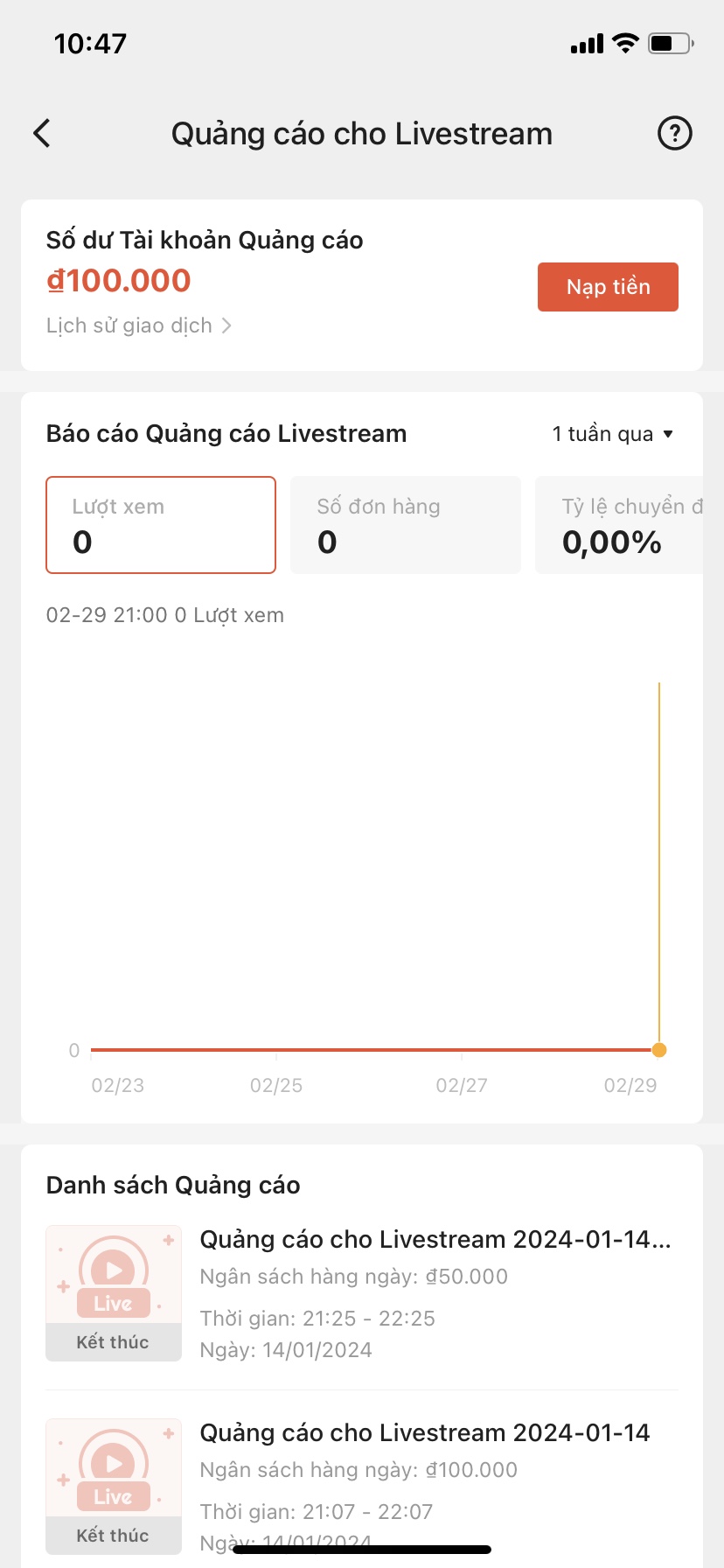Select the Số đơn hàng metric card
This screenshot has width=724, height=1568.
[x=406, y=525]
